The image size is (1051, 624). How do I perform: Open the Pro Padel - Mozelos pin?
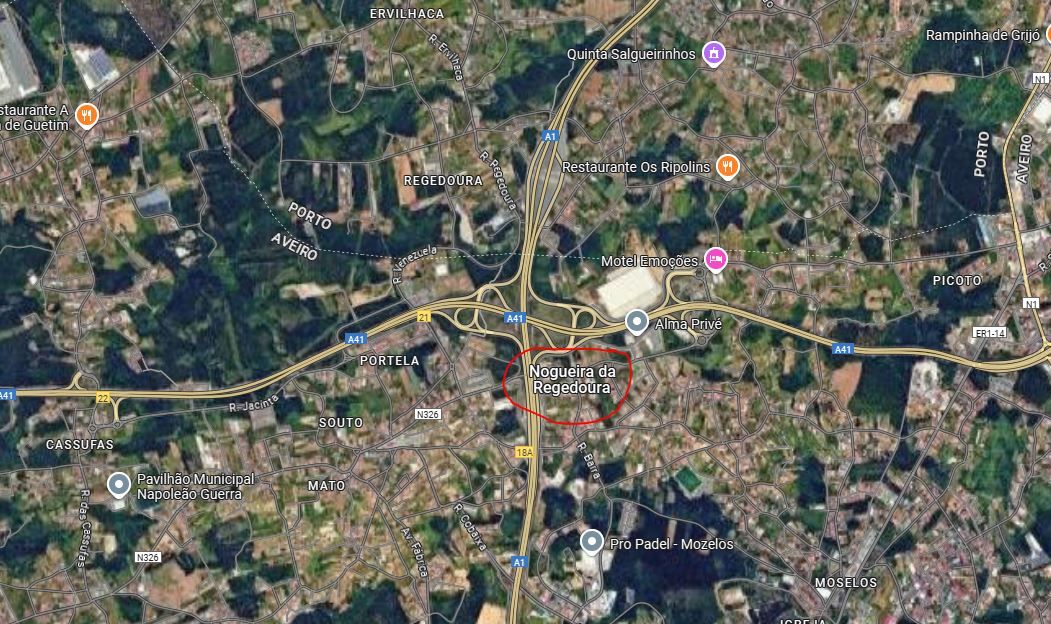pos(592,542)
